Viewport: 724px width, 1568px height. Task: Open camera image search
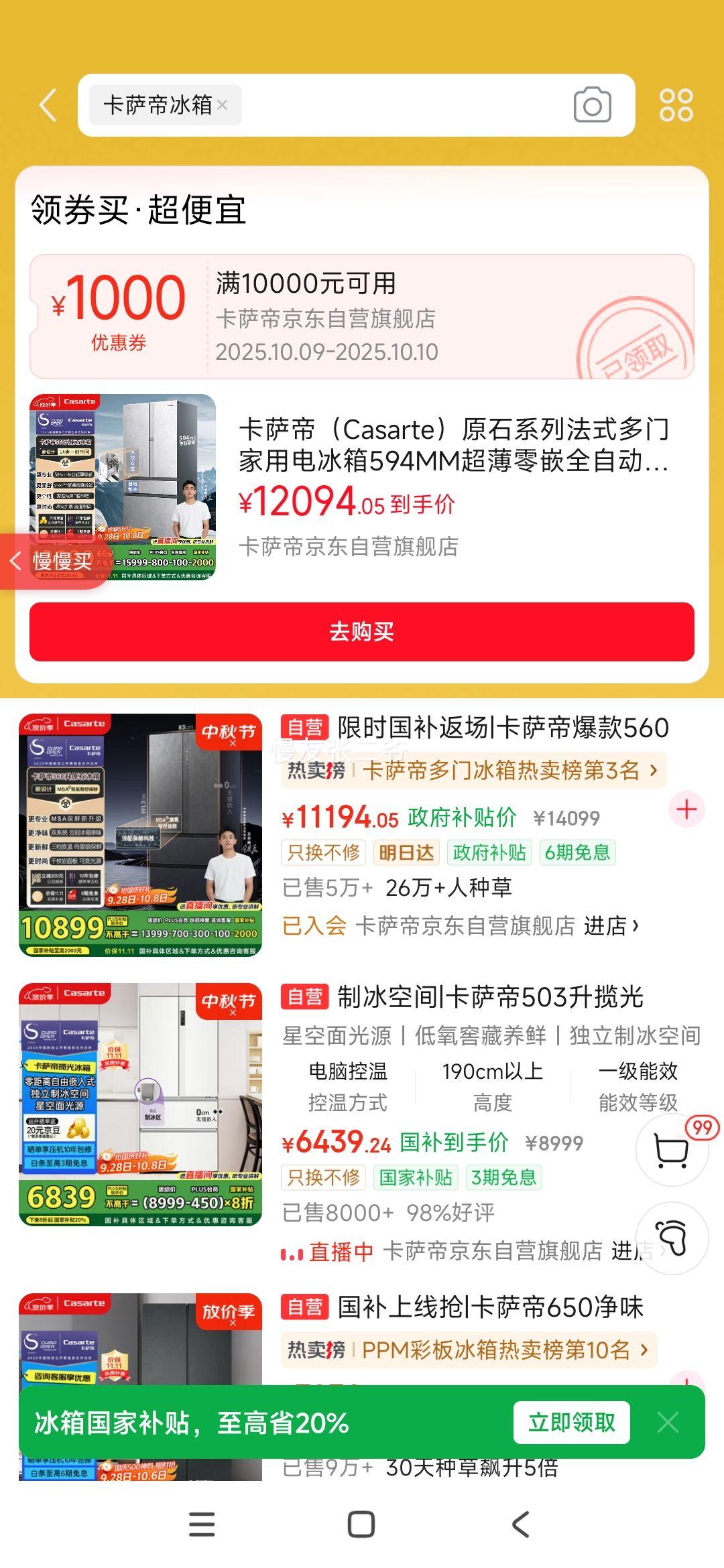coord(592,105)
